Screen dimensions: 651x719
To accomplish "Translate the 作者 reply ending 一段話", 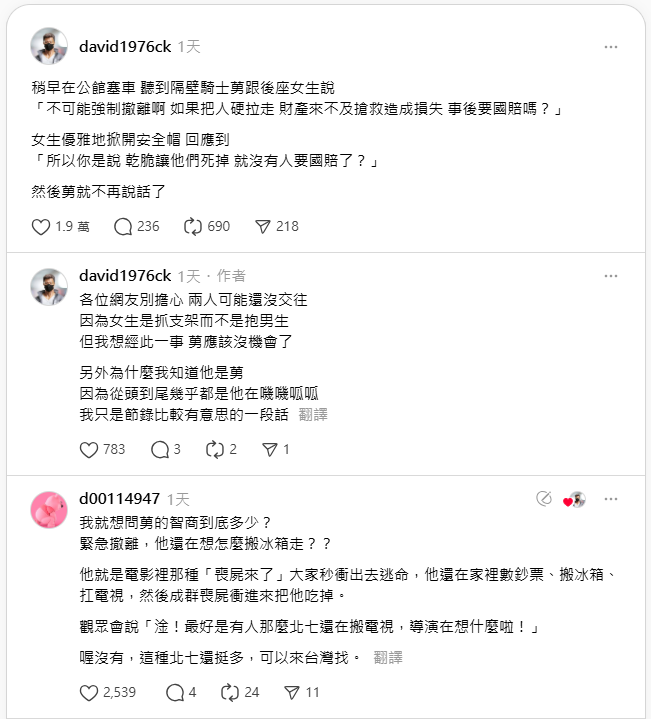I will click(x=313, y=414).
